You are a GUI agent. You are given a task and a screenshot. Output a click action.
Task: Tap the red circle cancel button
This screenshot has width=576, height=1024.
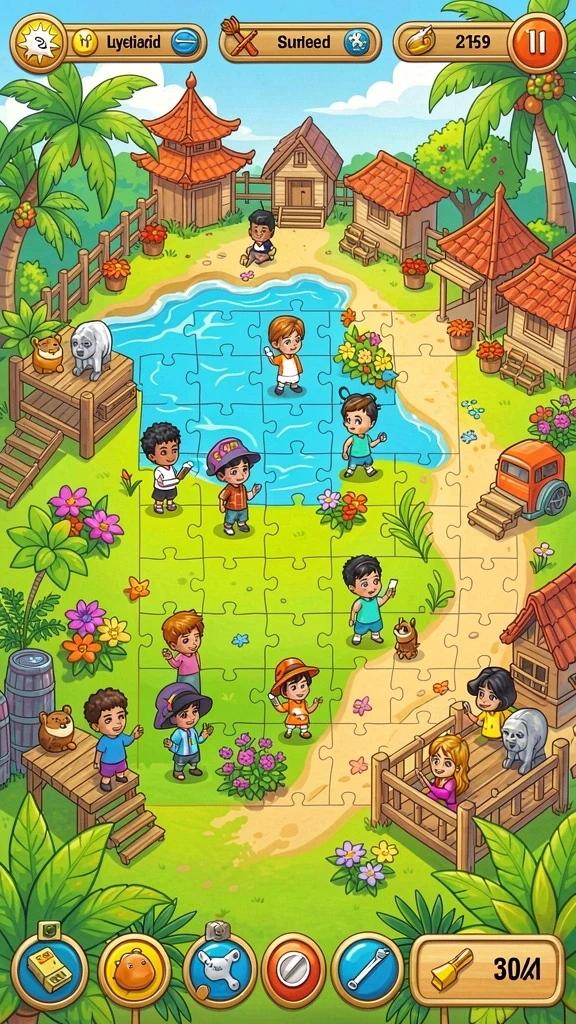pyautogui.click(x=293, y=971)
